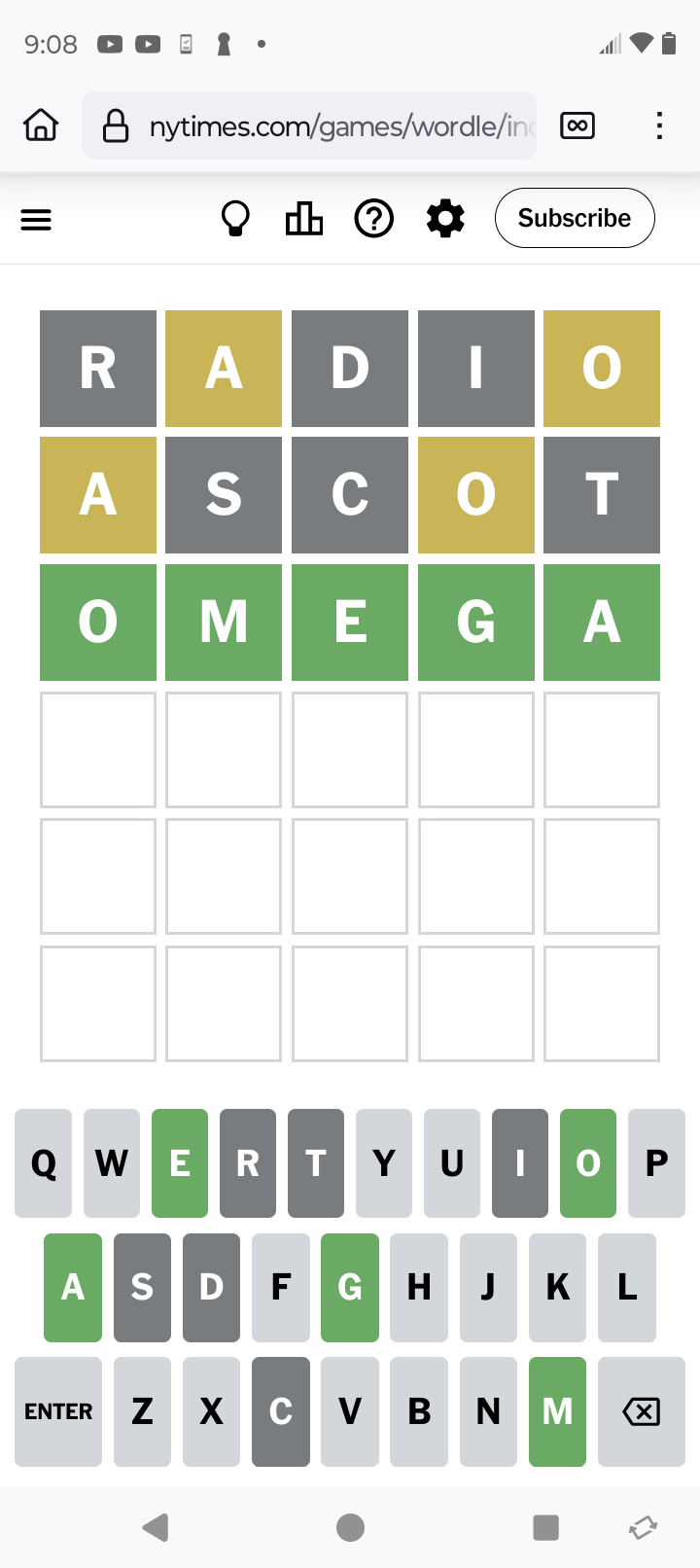
Task: Open the settings gear
Action: point(445,219)
